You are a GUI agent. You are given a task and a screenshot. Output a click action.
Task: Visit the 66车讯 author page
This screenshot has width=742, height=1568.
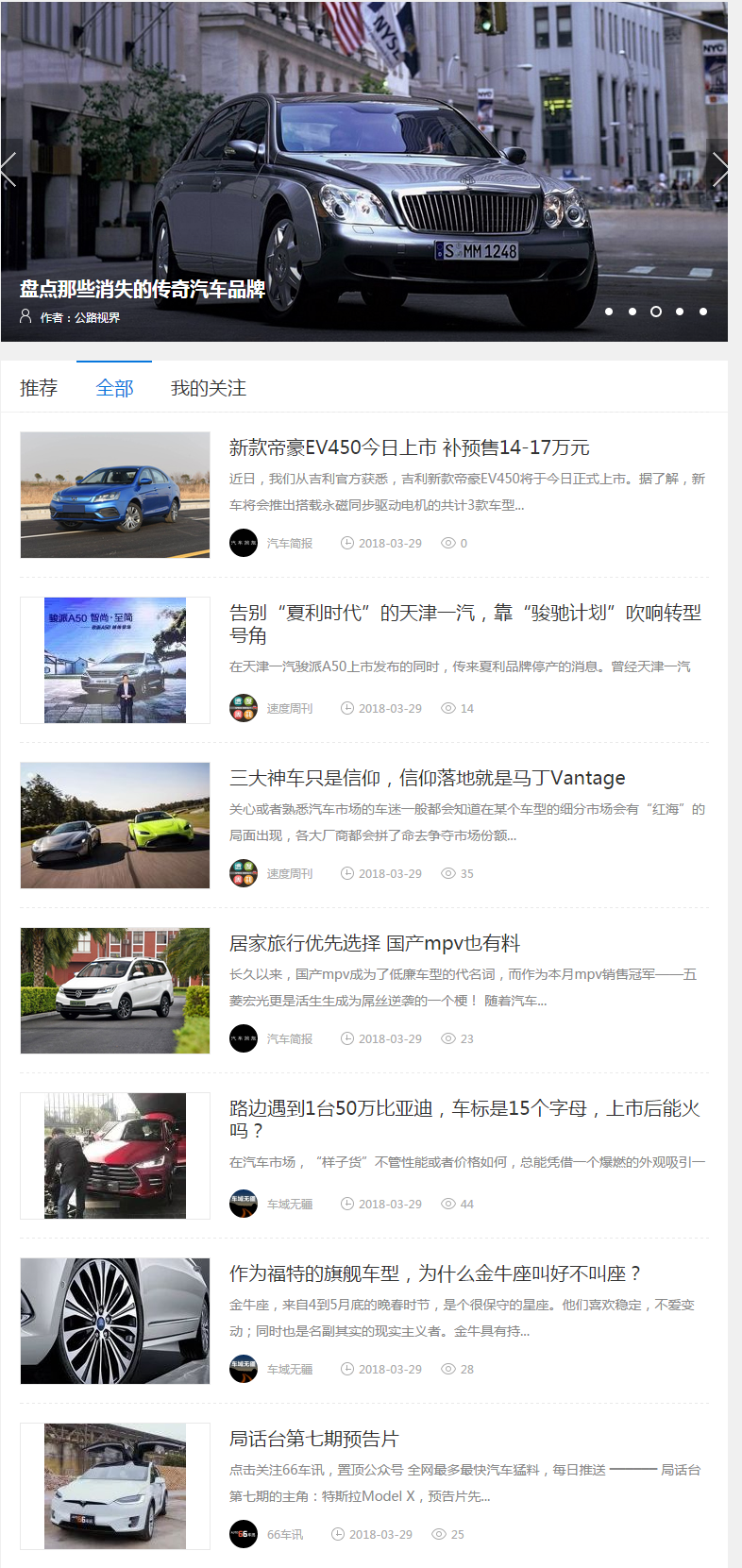(284, 1534)
